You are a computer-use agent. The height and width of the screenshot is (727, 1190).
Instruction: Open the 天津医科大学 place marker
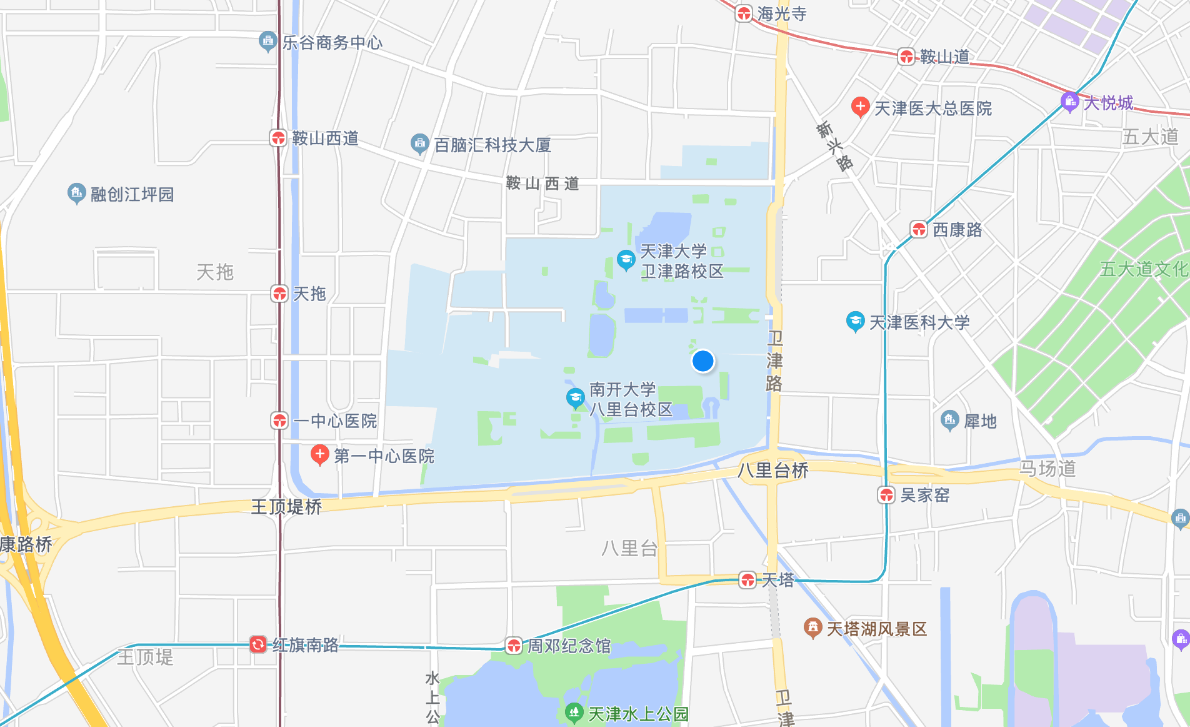[x=855, y=322]
